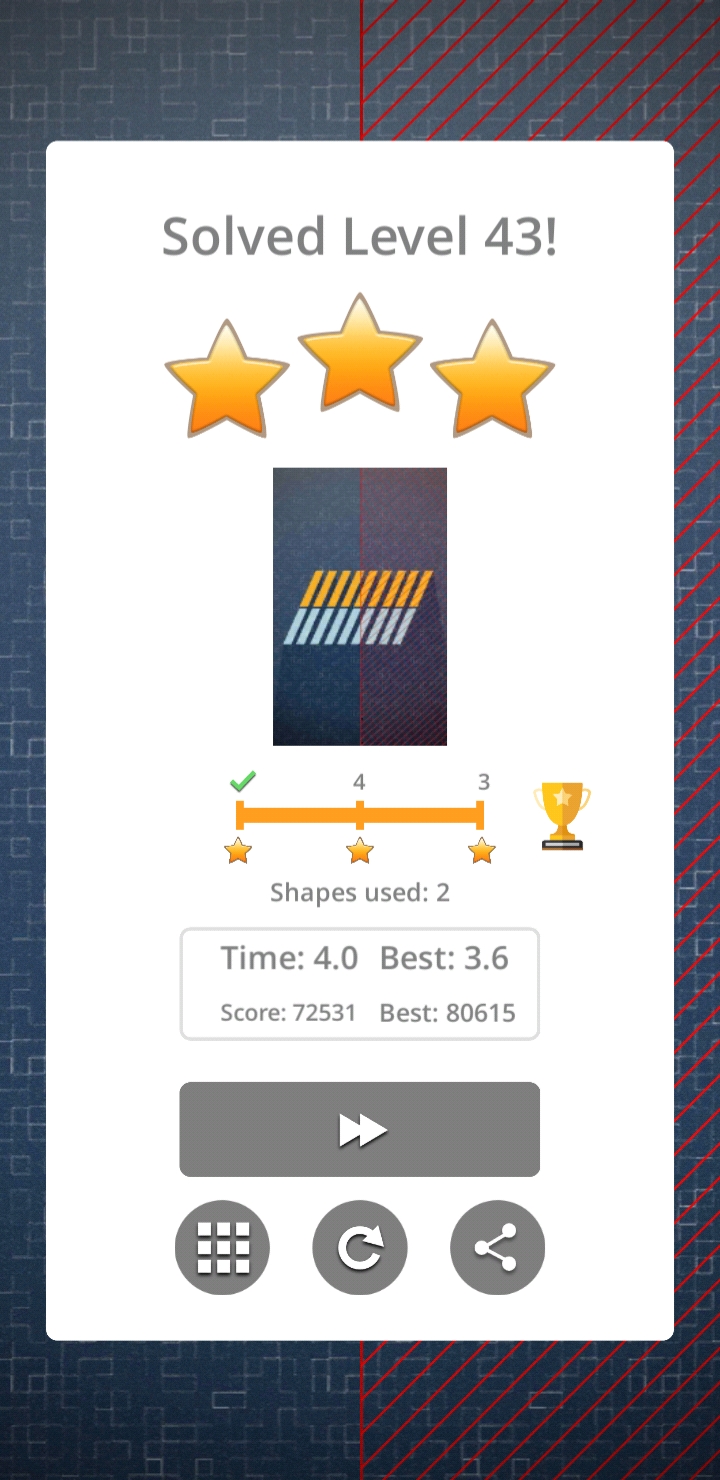Continue to the next level
This screenshot has width=720, height=1480.
click(x=359, y=1129)
